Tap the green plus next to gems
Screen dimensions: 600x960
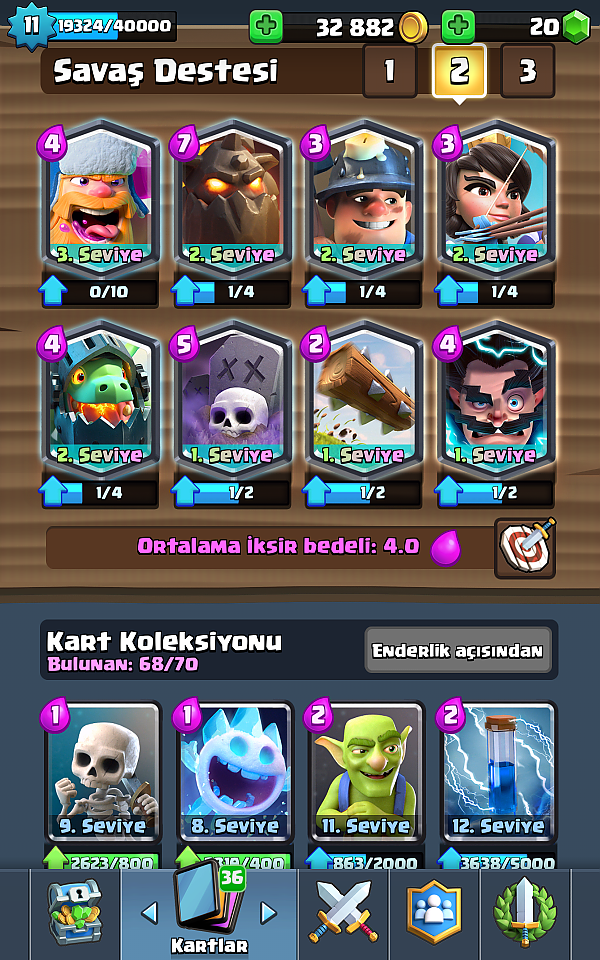click(x=459, y=26)
